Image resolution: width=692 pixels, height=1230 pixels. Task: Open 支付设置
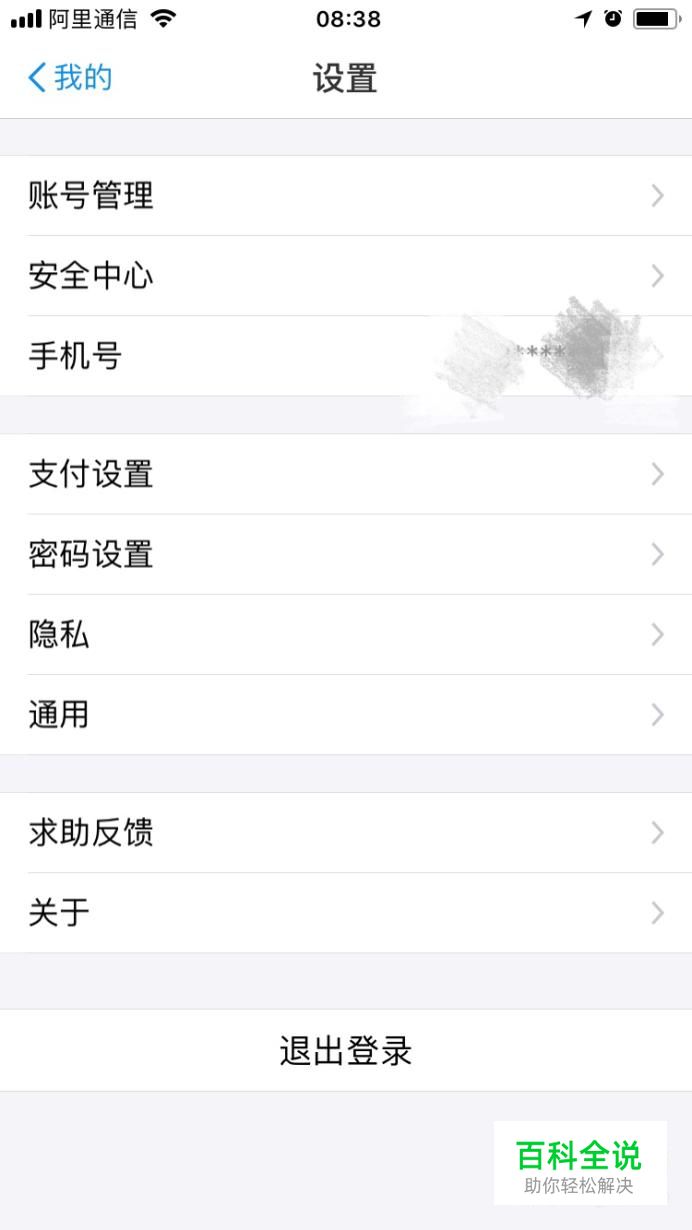coord(346,474)
